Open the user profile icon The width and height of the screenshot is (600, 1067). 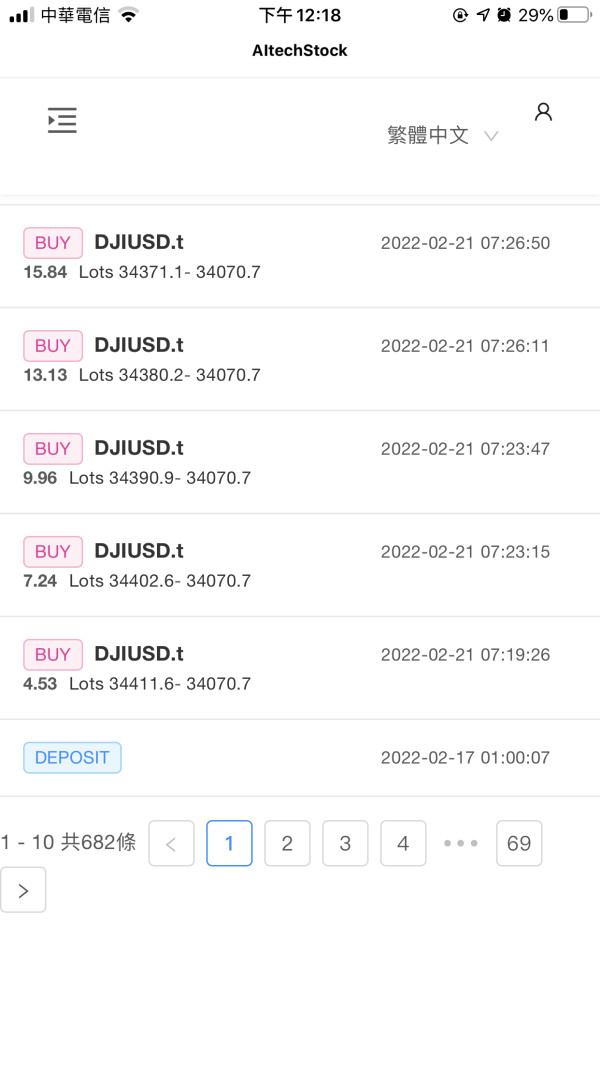point(543,111)
